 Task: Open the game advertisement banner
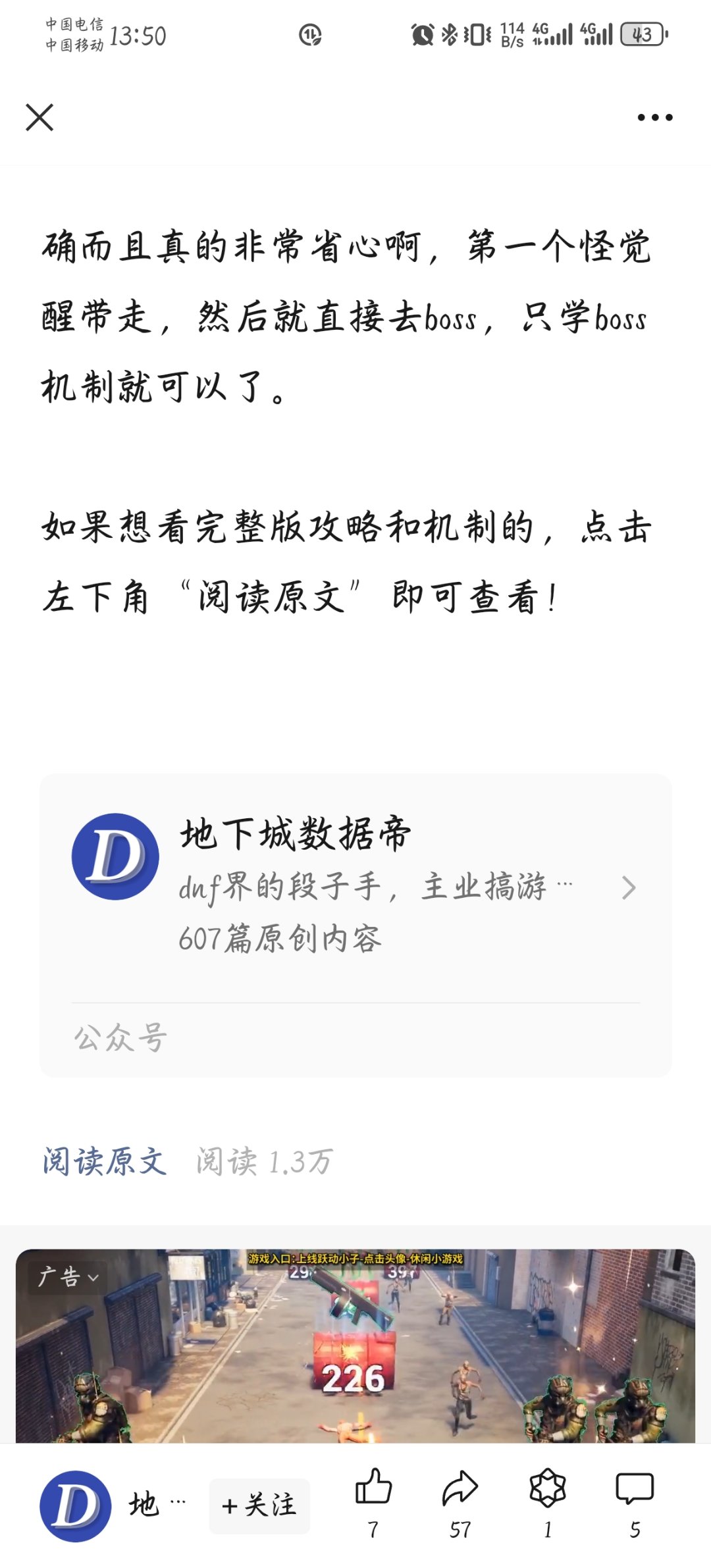[x=355, y=1346]
